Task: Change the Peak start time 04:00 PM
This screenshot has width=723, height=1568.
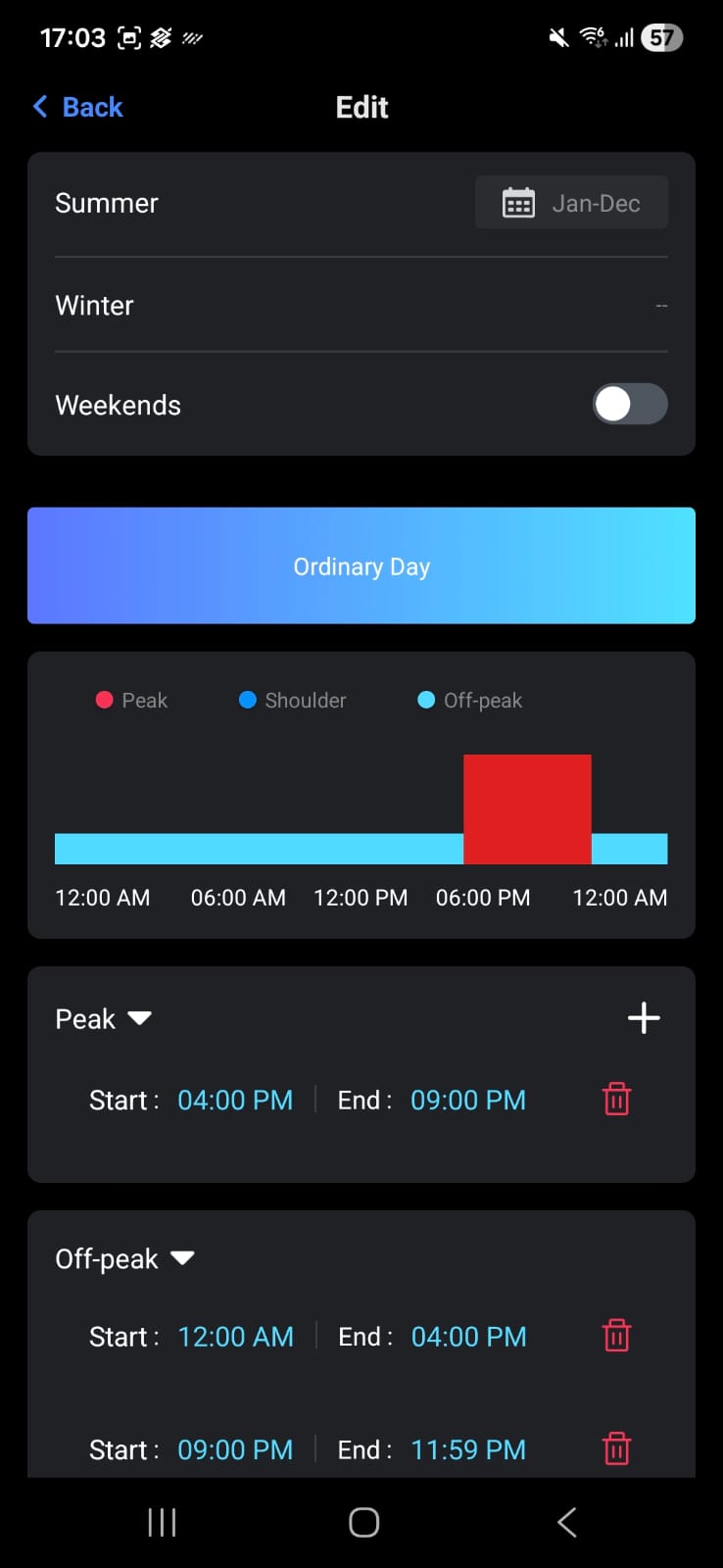Action: point(235,1101)
